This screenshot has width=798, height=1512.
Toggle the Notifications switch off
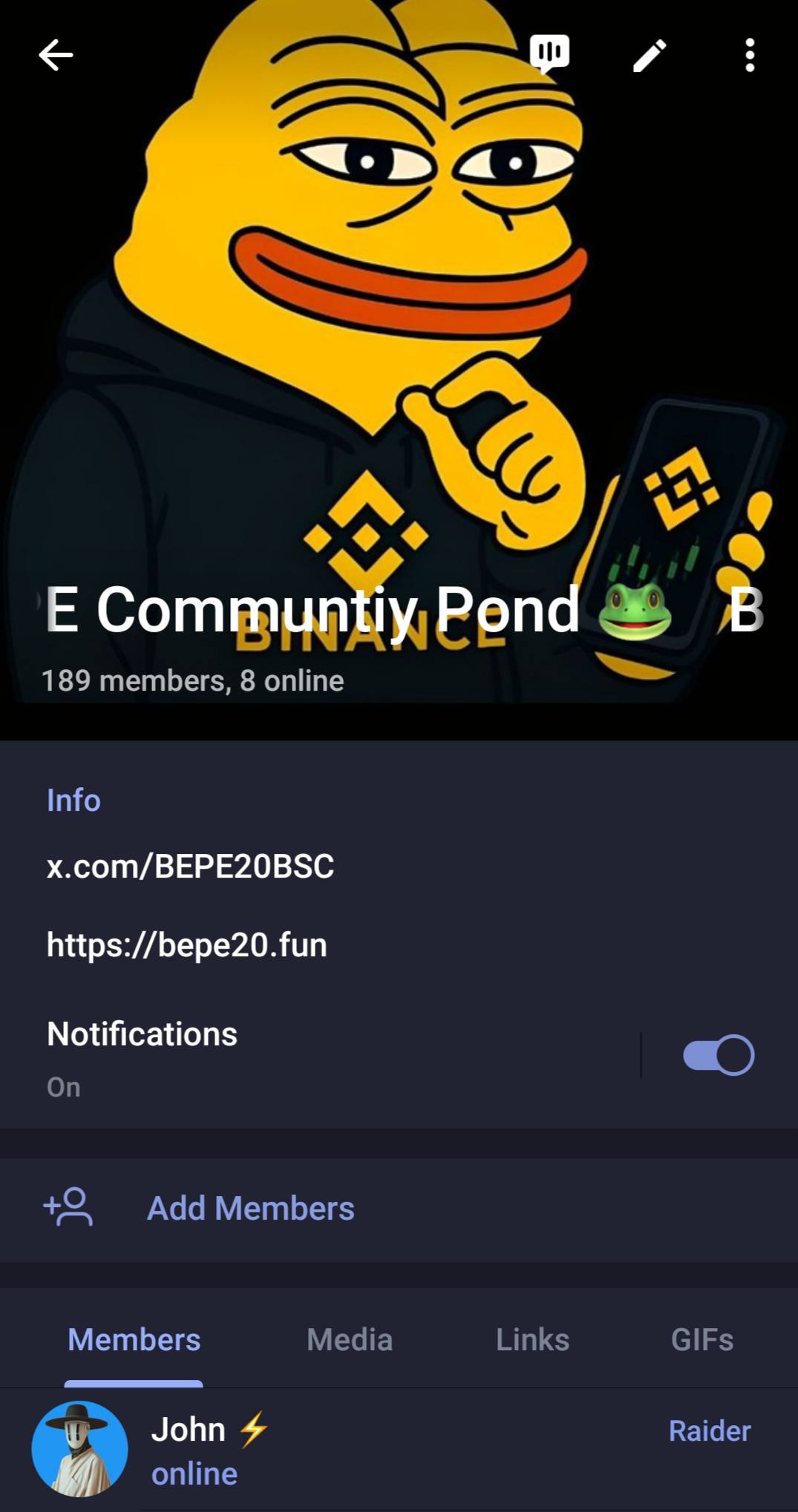[719, 1055]
